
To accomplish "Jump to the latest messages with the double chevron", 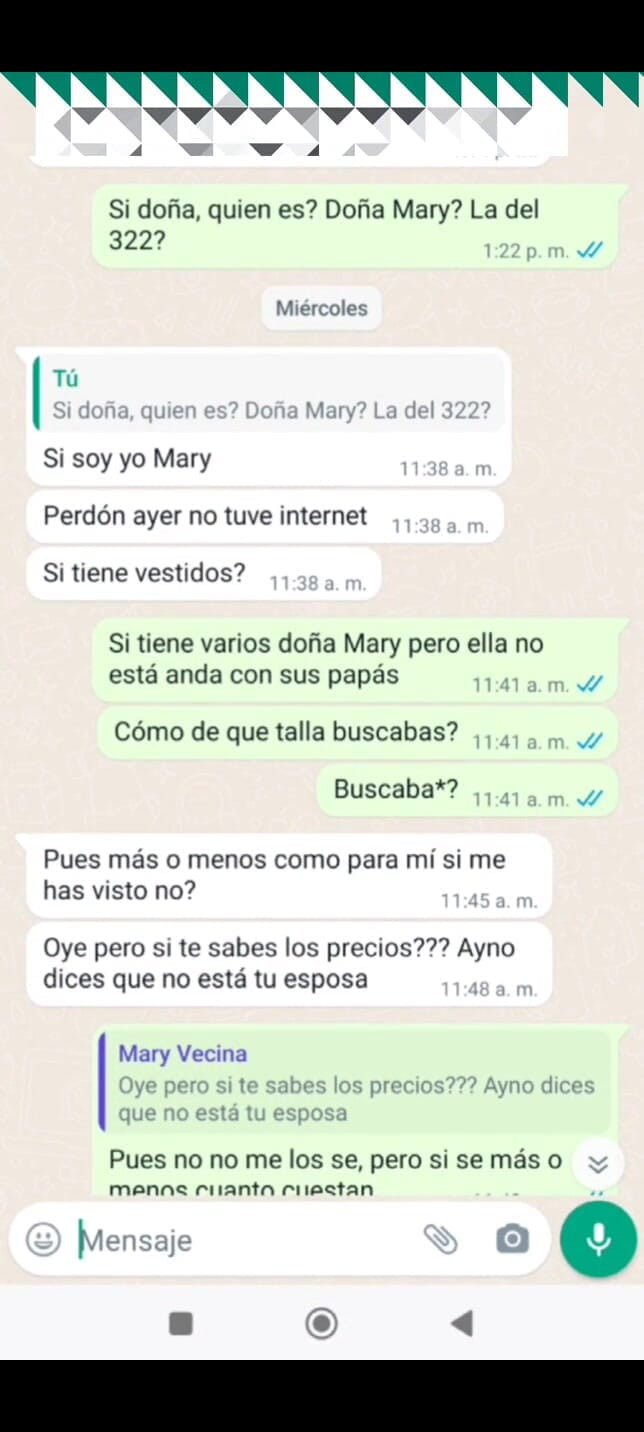I will pos(598,1164).
